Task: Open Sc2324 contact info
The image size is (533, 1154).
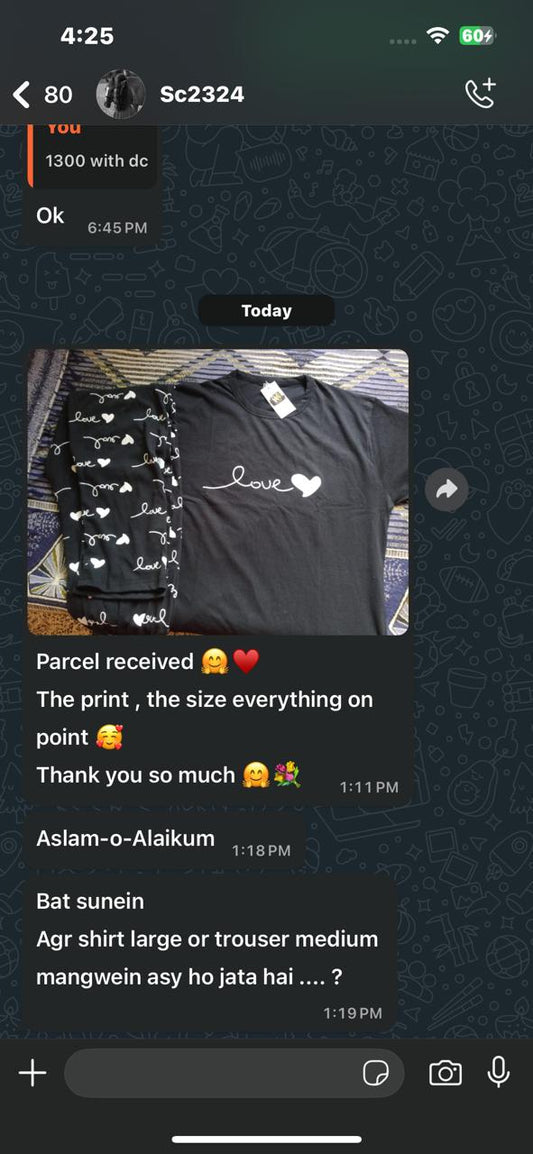Action: click(202, 94)
